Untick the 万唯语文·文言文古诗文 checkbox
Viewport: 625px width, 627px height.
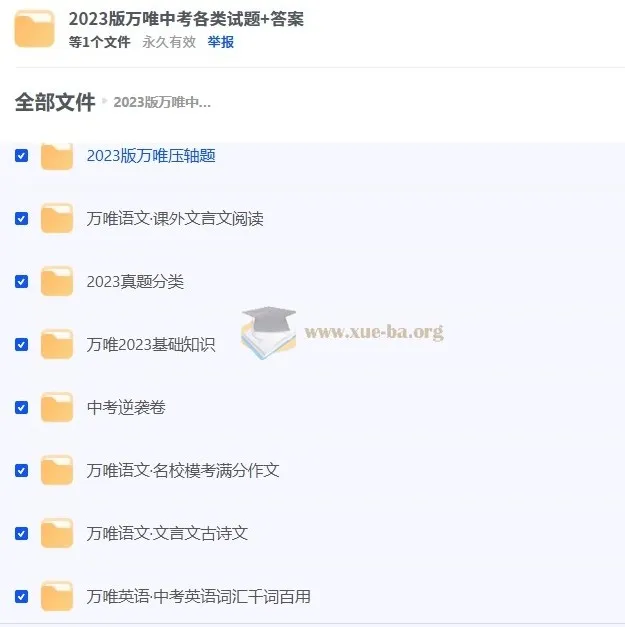pos(22,533)
